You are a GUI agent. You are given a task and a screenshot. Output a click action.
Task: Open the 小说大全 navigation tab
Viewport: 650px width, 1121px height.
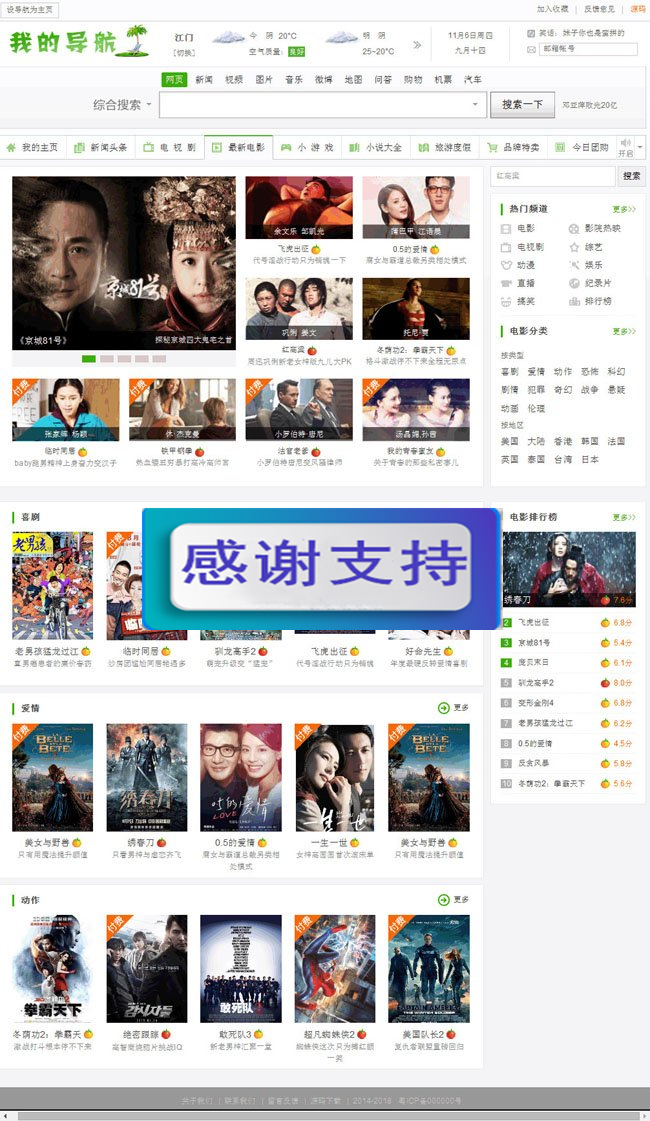(375, 147)
